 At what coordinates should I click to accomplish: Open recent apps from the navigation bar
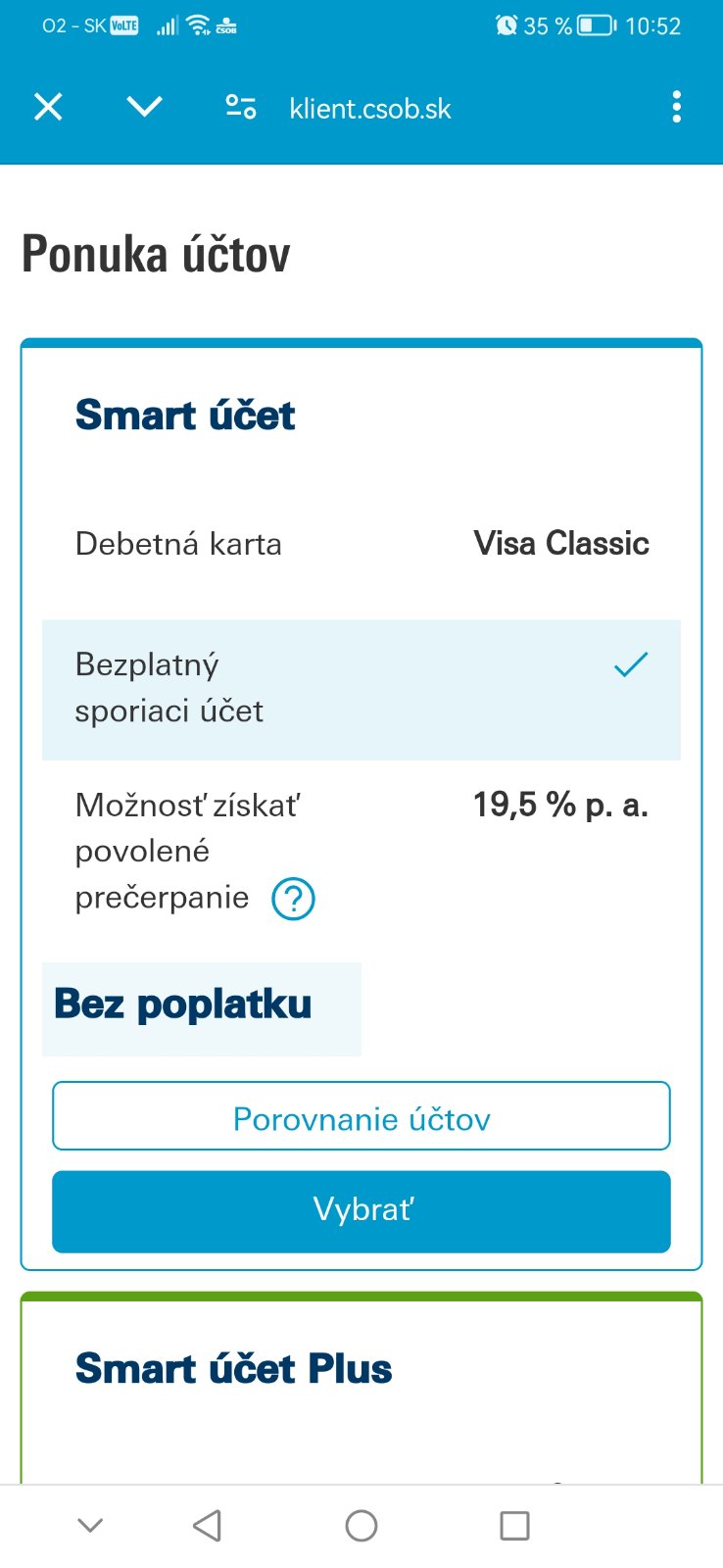[x=514, y=1525]
